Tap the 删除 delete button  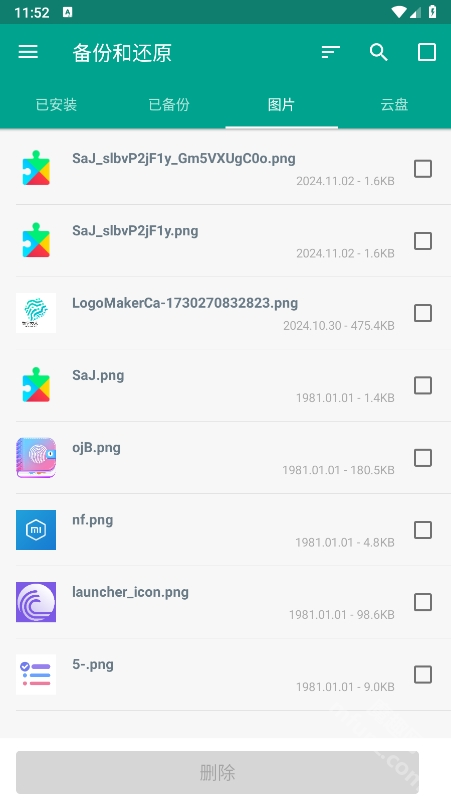[217, 772]
